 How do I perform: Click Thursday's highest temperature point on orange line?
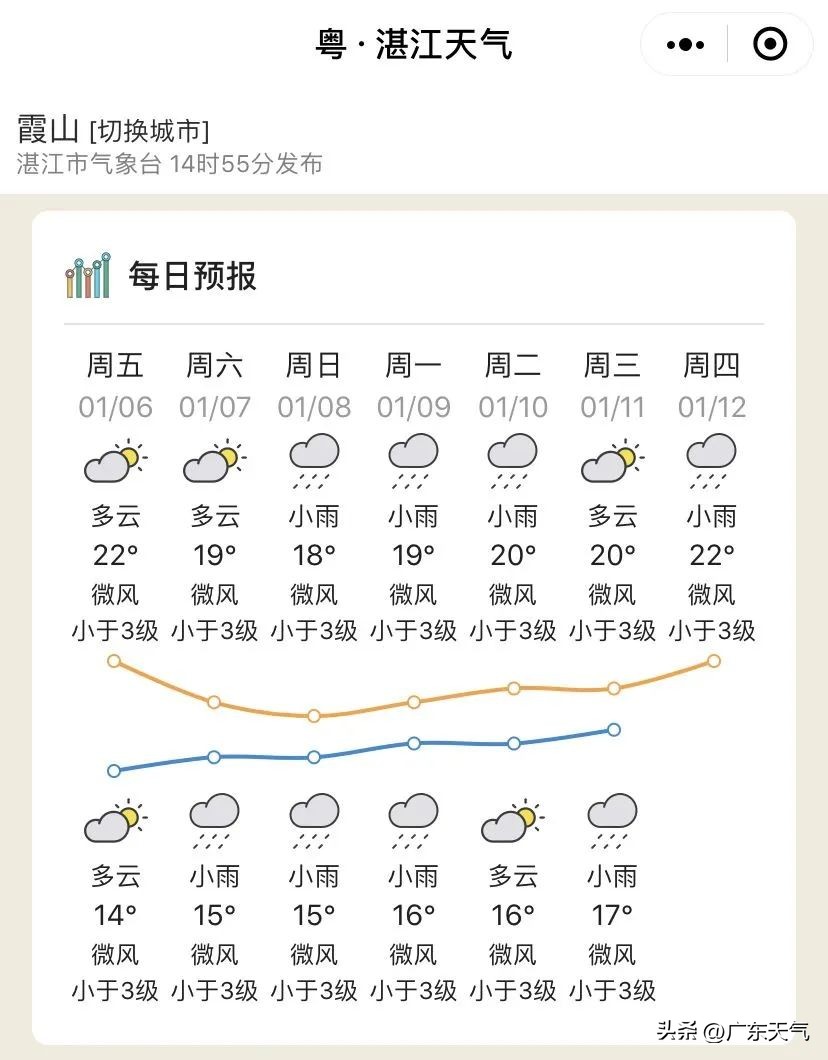[713, 661]
